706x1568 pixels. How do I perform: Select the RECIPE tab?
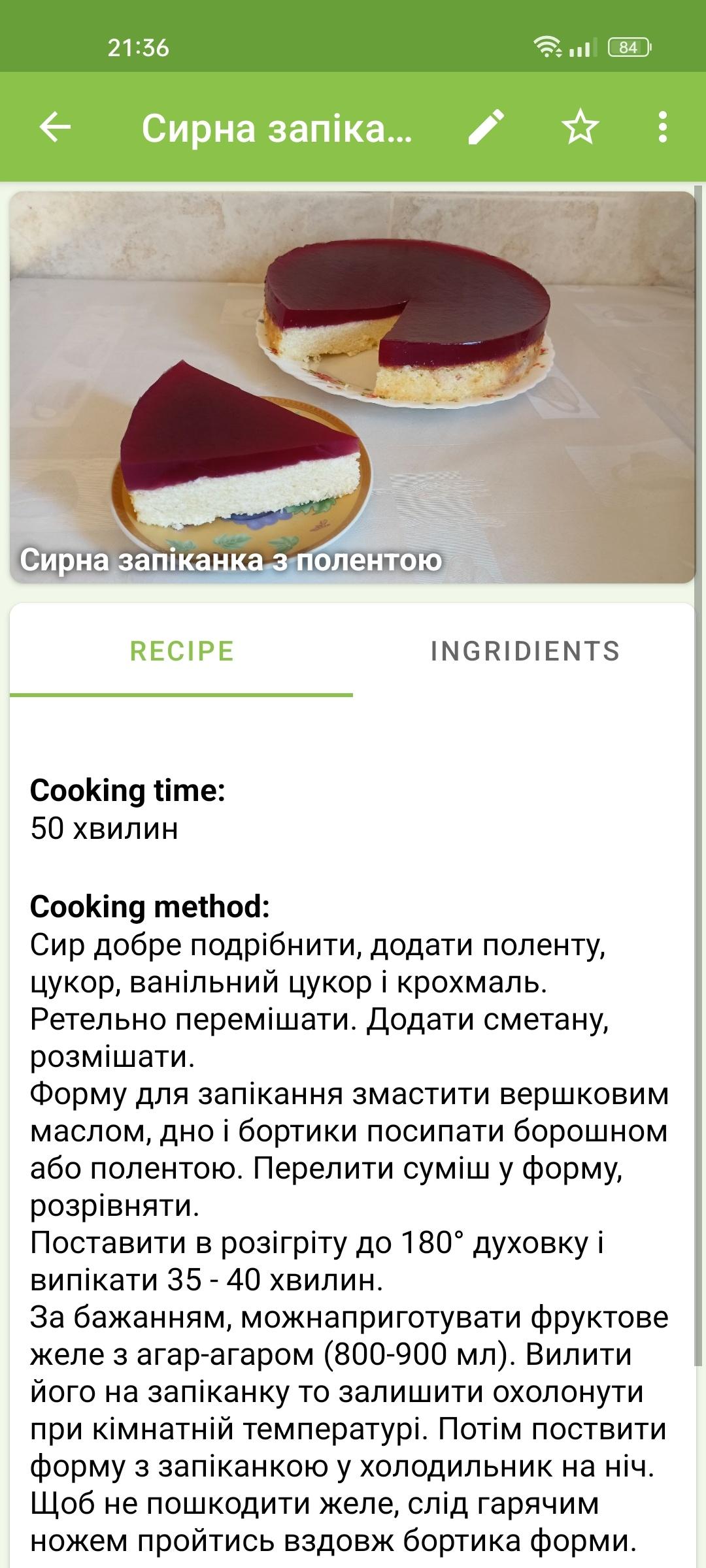coord(182,651)
